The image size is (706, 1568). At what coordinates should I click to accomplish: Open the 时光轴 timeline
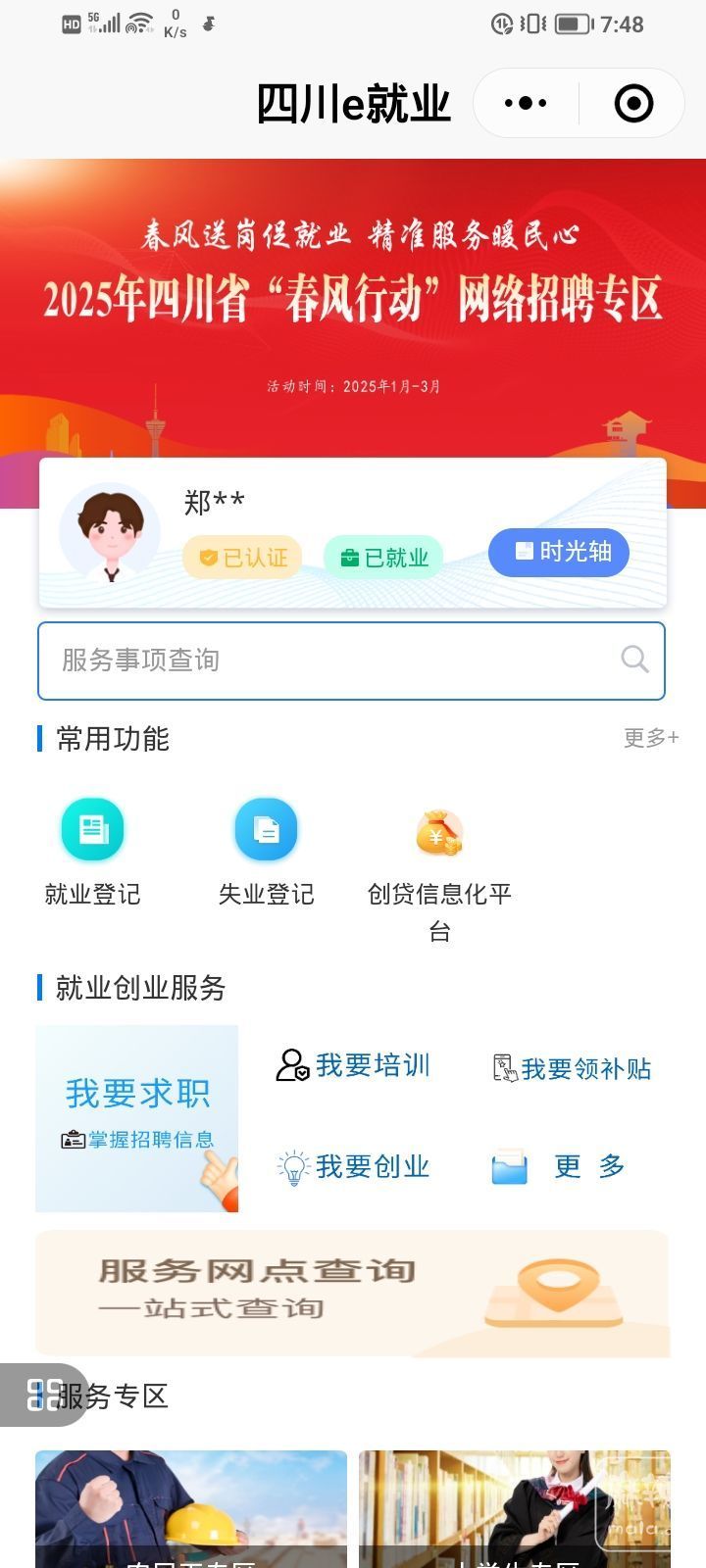(x=559, y=552)
